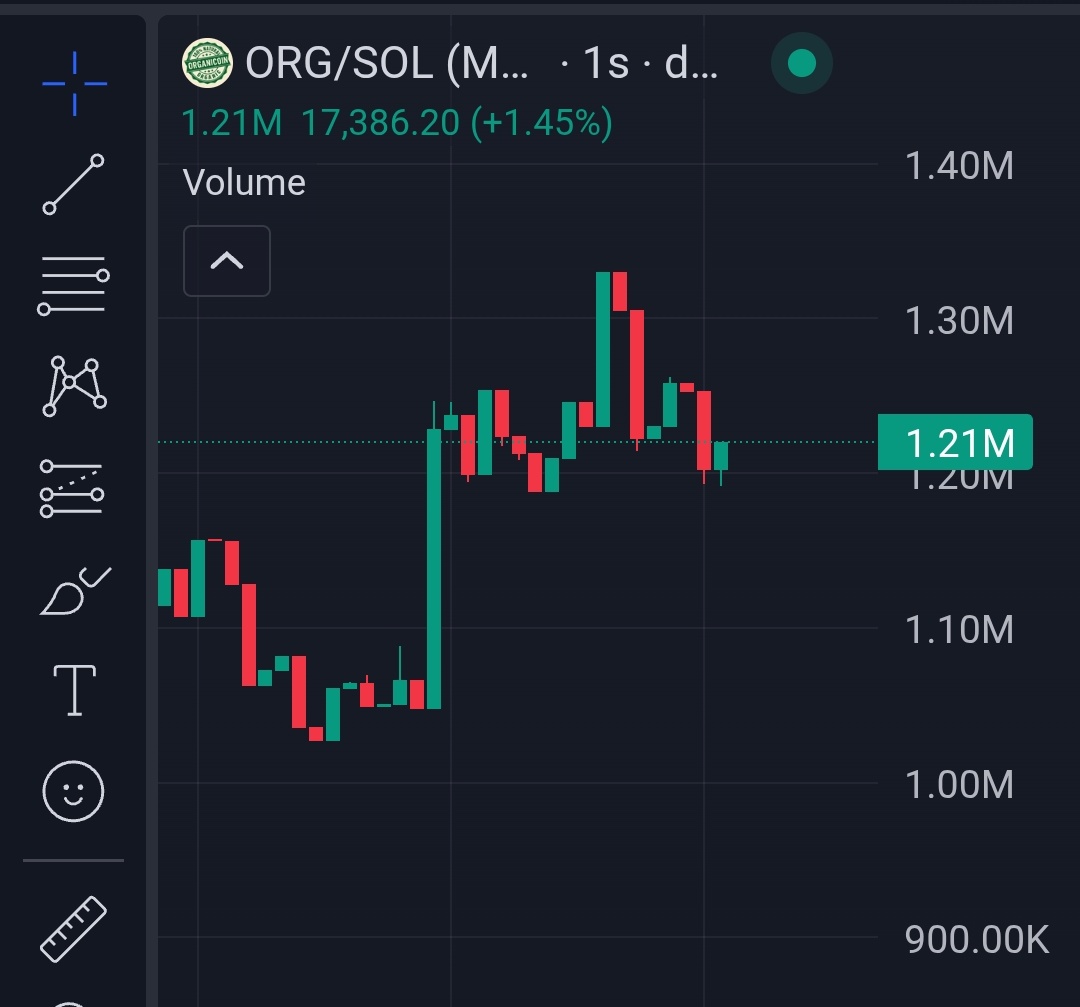Select the crosshair cursor tool

(x=74, y=84)
